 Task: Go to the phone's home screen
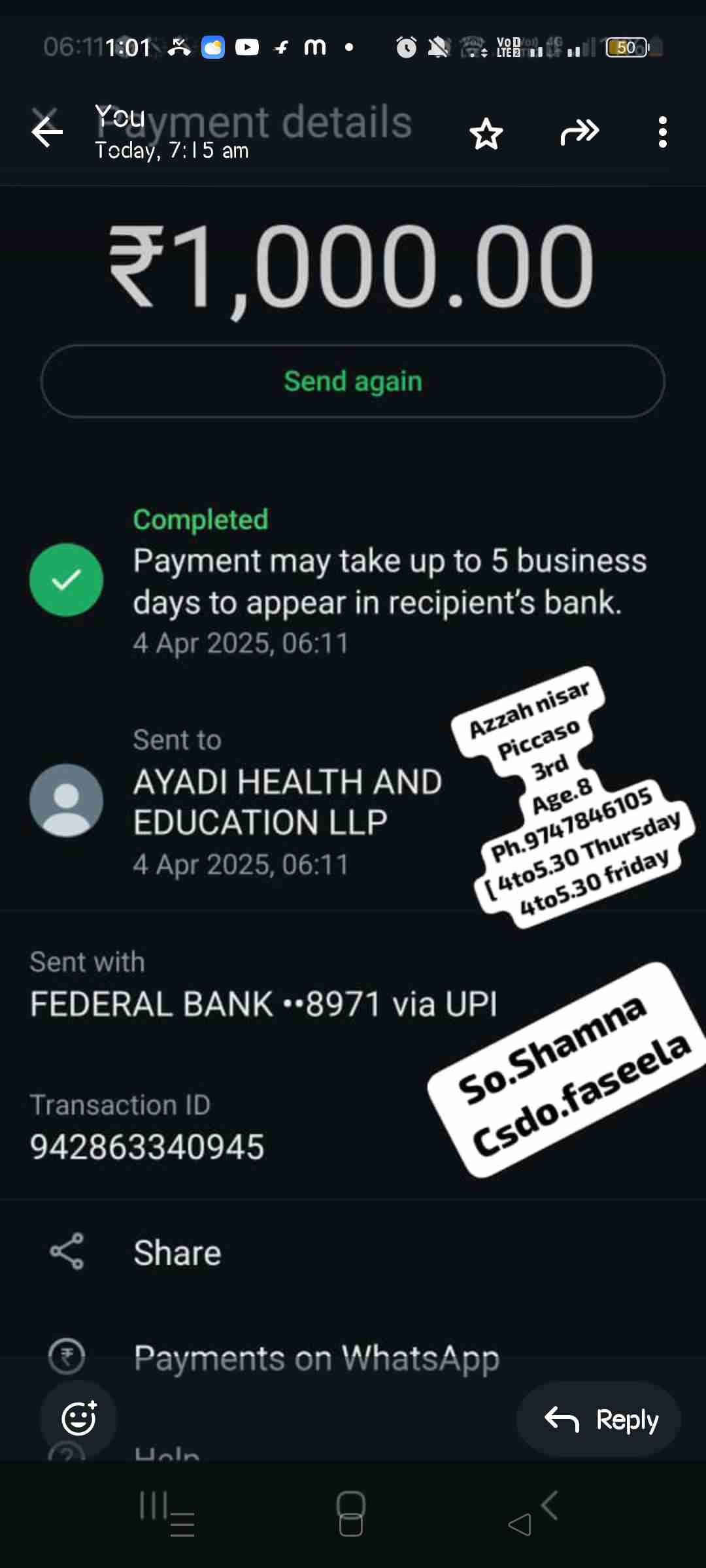[x=351, y=1513]
